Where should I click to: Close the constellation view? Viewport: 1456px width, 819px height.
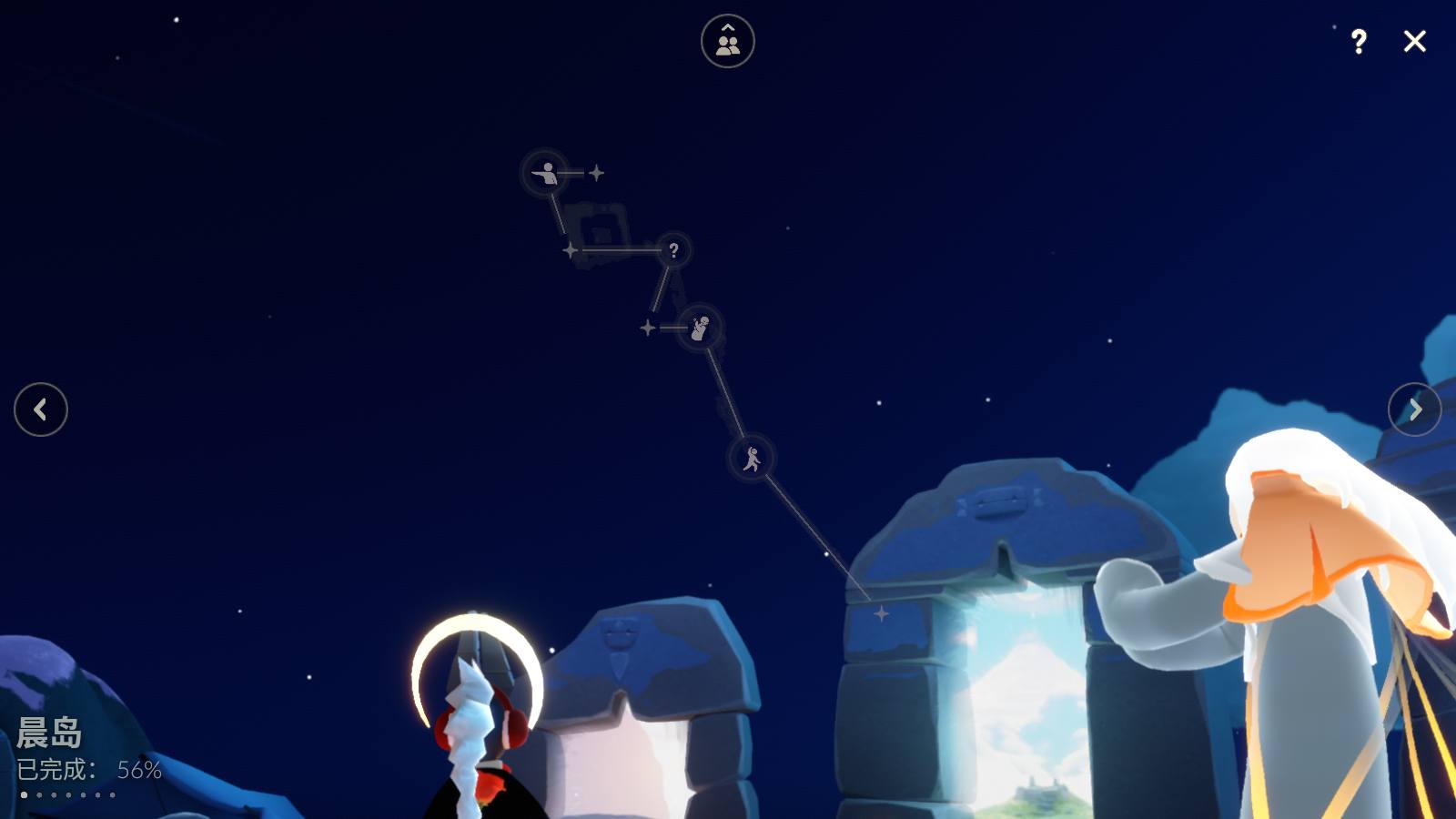[1414, 41]
